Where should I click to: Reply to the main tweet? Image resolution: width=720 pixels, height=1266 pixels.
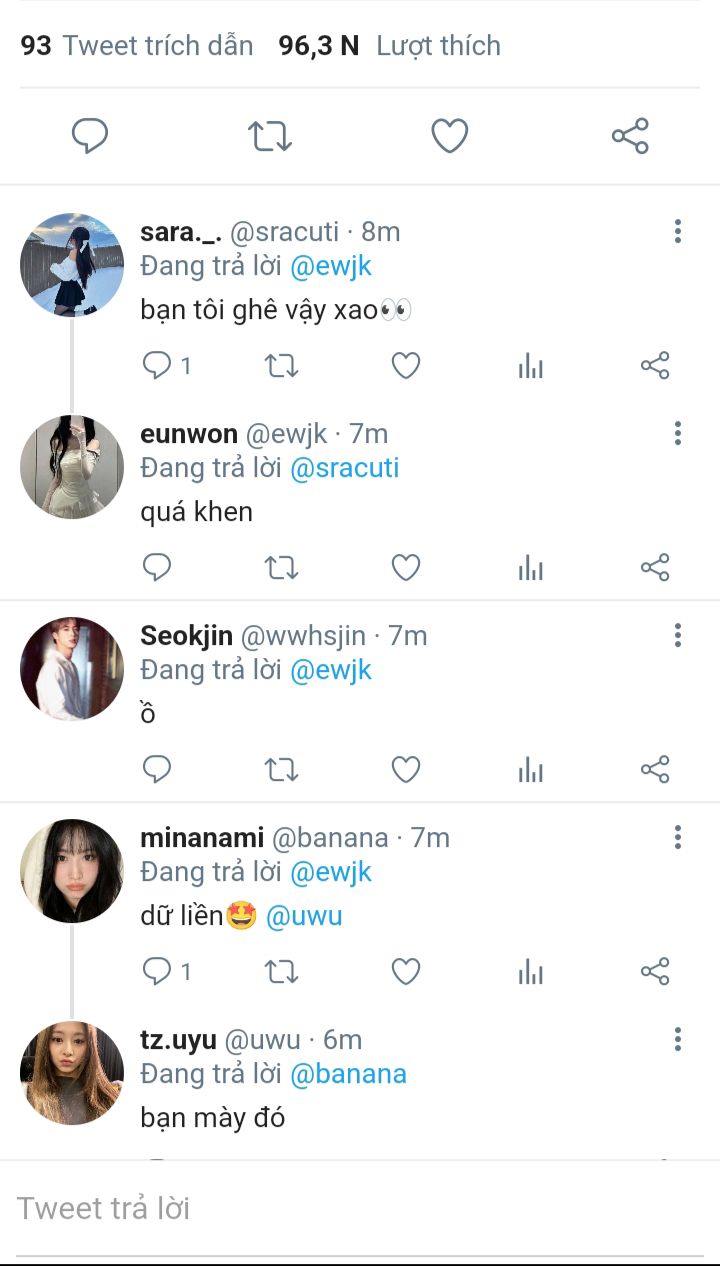(x=90, y=135)
